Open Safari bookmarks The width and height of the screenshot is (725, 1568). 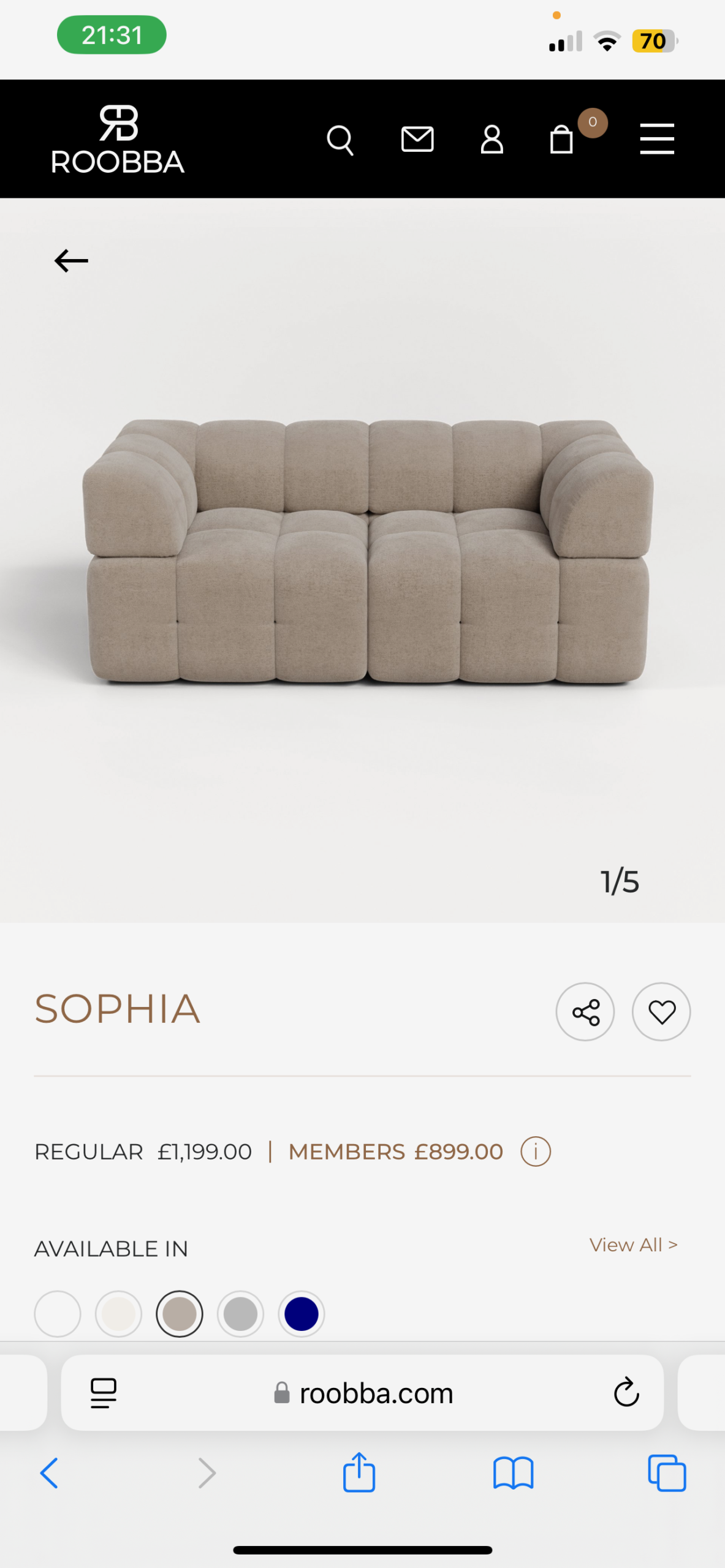[x=513, y=1473]
